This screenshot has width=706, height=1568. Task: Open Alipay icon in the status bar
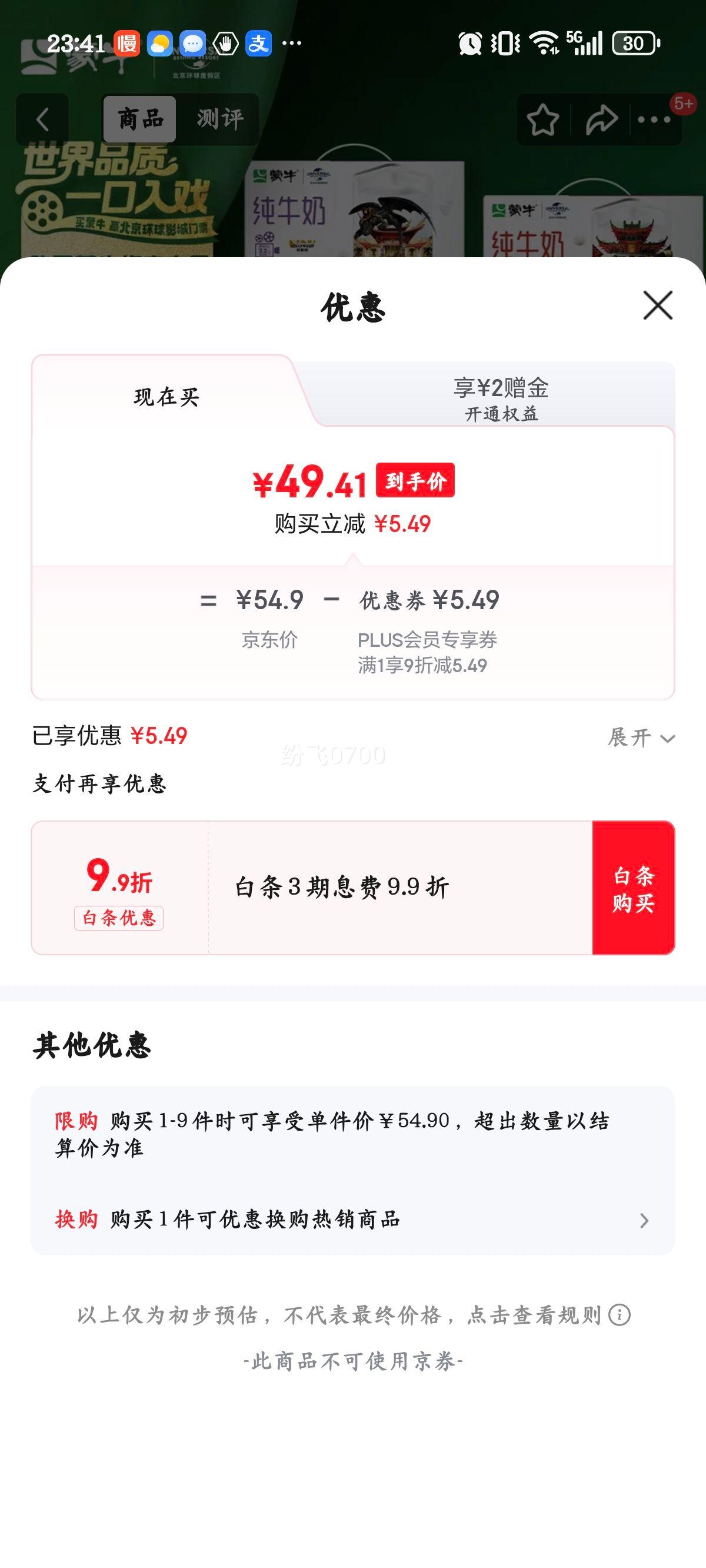click(x=258, y=42)
